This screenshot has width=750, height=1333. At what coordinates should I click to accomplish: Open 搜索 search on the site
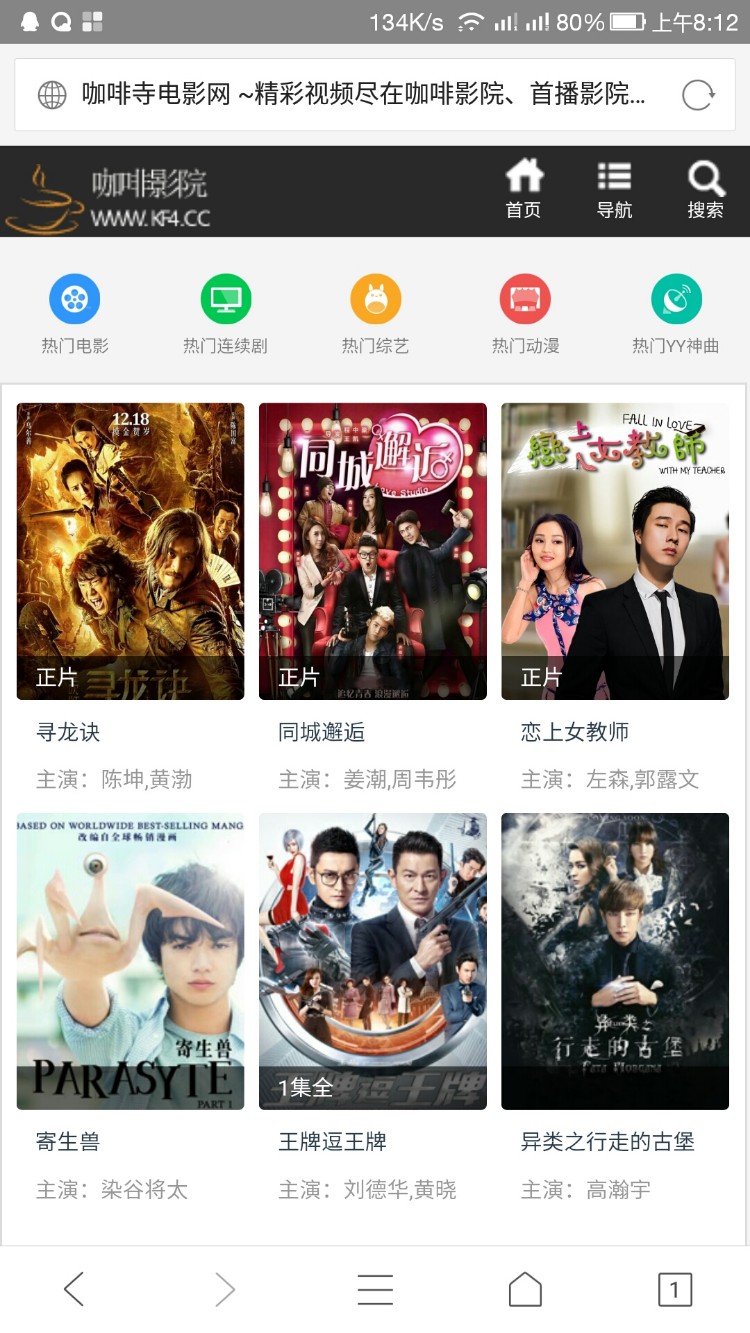click(x=705, y=190)
